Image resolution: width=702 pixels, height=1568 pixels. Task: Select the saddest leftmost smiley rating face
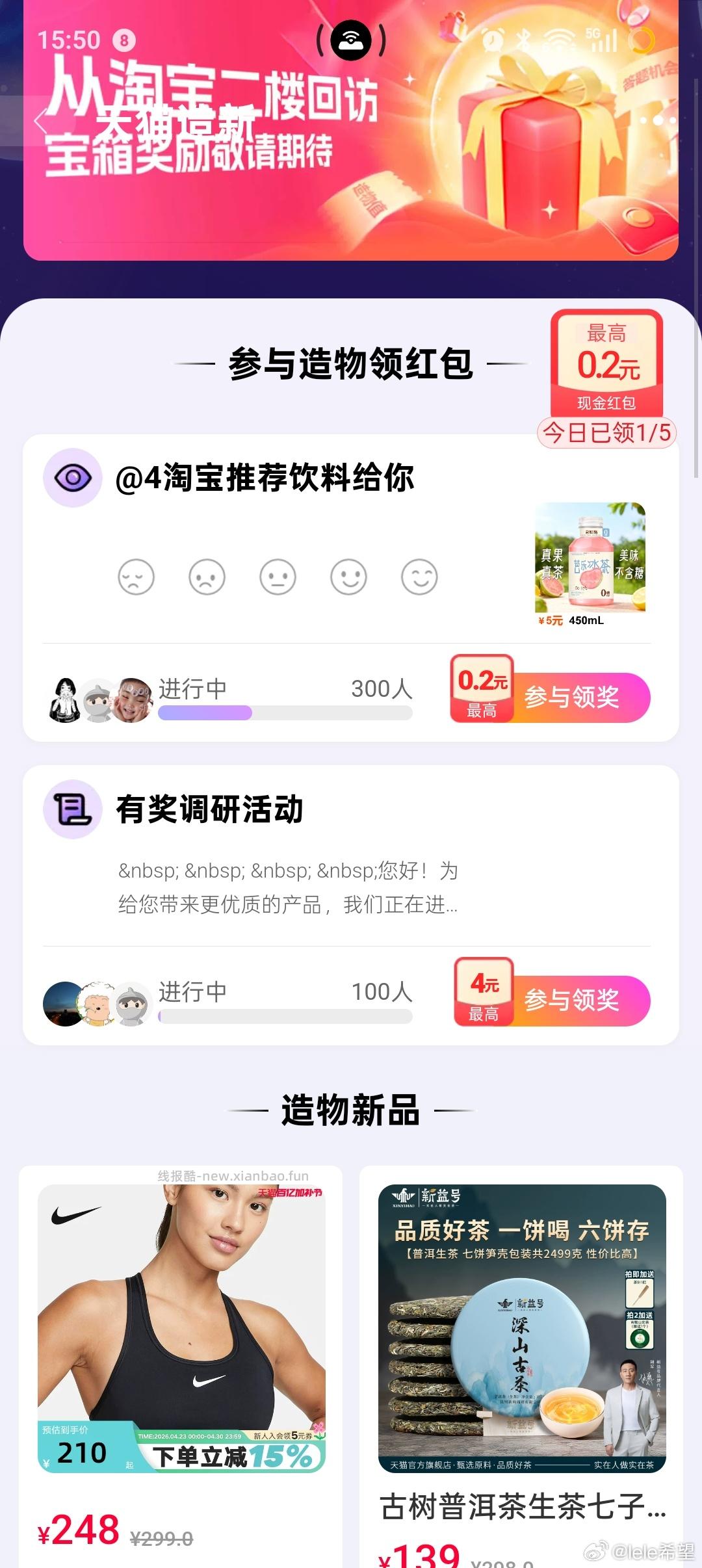[x=135, y=576]
